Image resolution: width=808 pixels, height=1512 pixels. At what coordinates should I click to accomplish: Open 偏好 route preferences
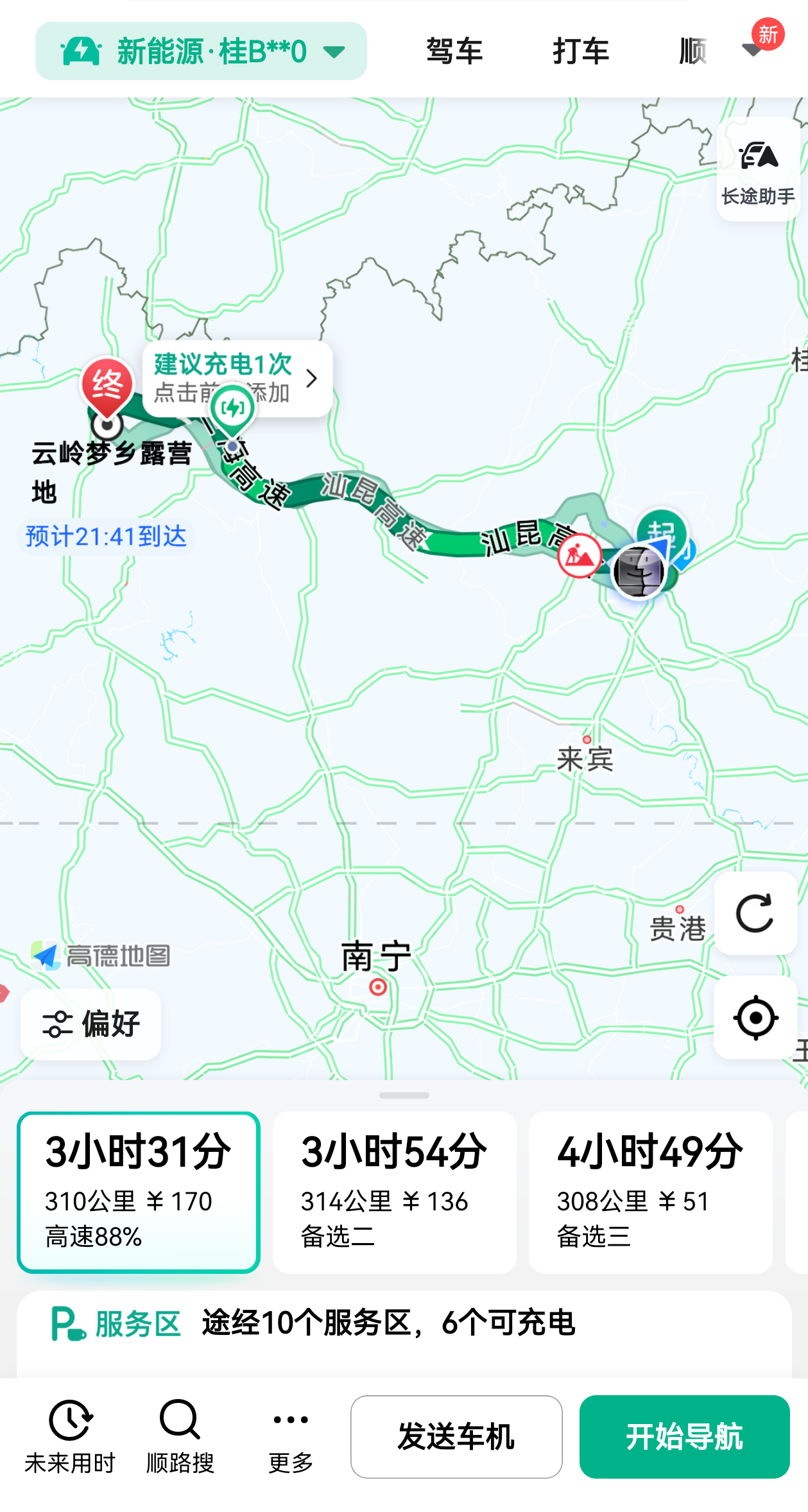91,1024
